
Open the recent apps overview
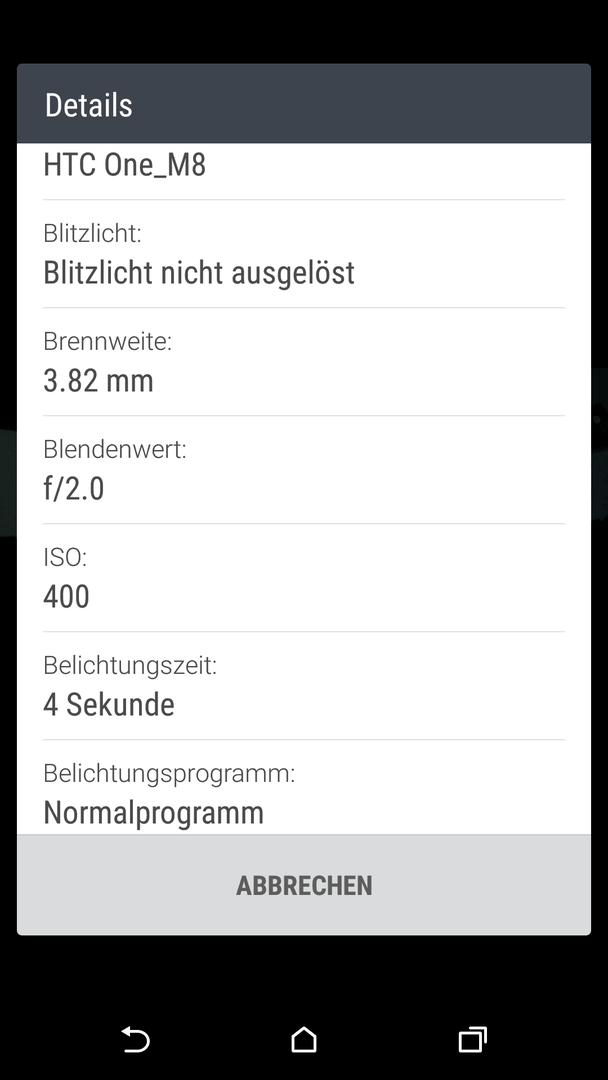click(x=472, y=1039)
